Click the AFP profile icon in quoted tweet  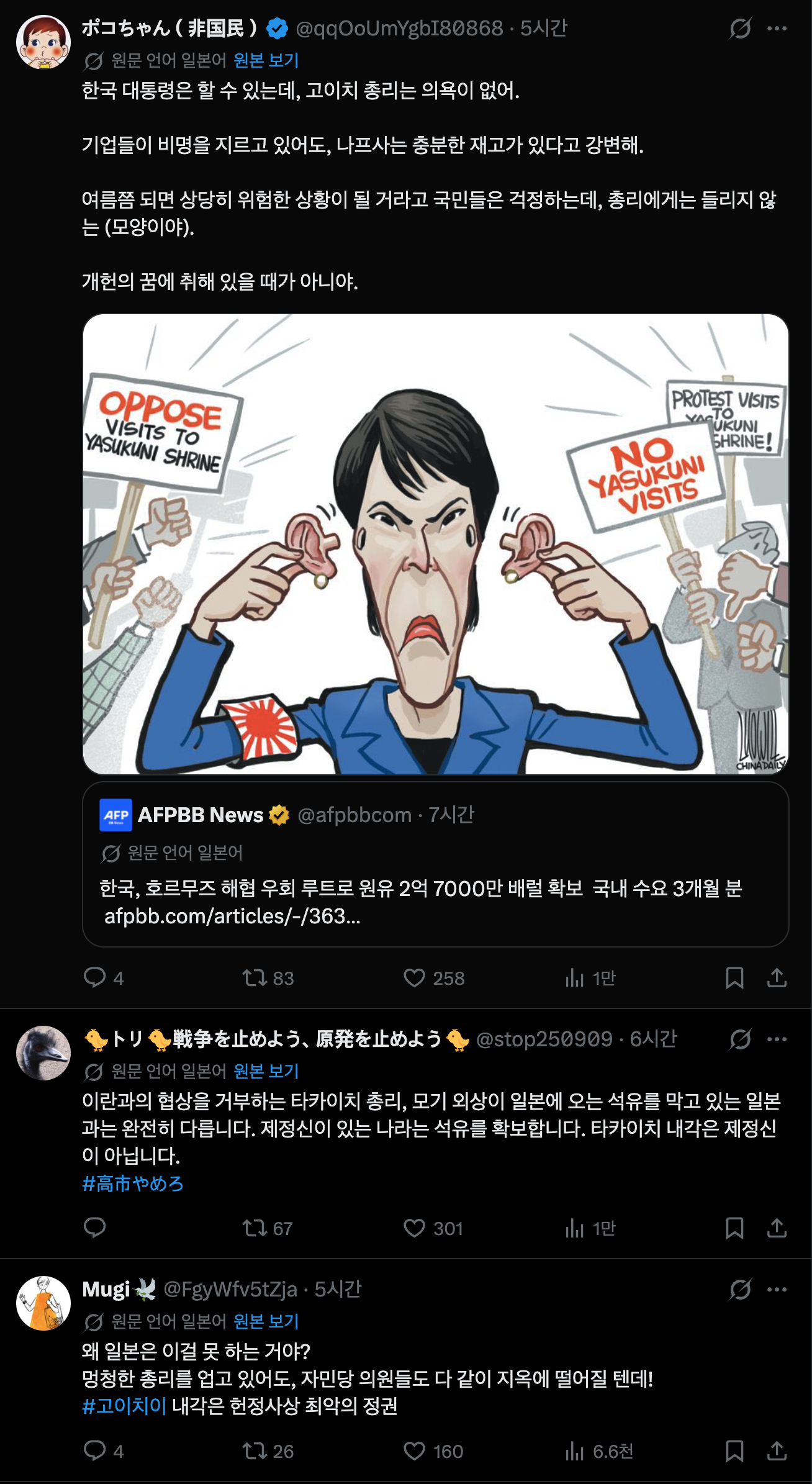coord(115,815)
